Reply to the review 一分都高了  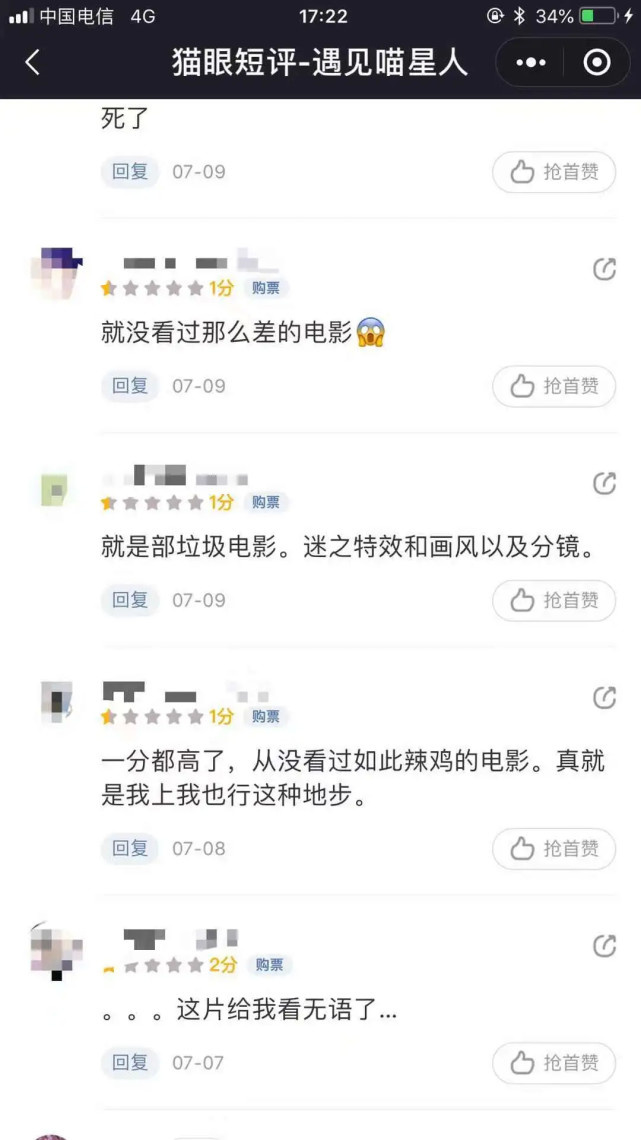pyautogui.click(x=130, y=848)
